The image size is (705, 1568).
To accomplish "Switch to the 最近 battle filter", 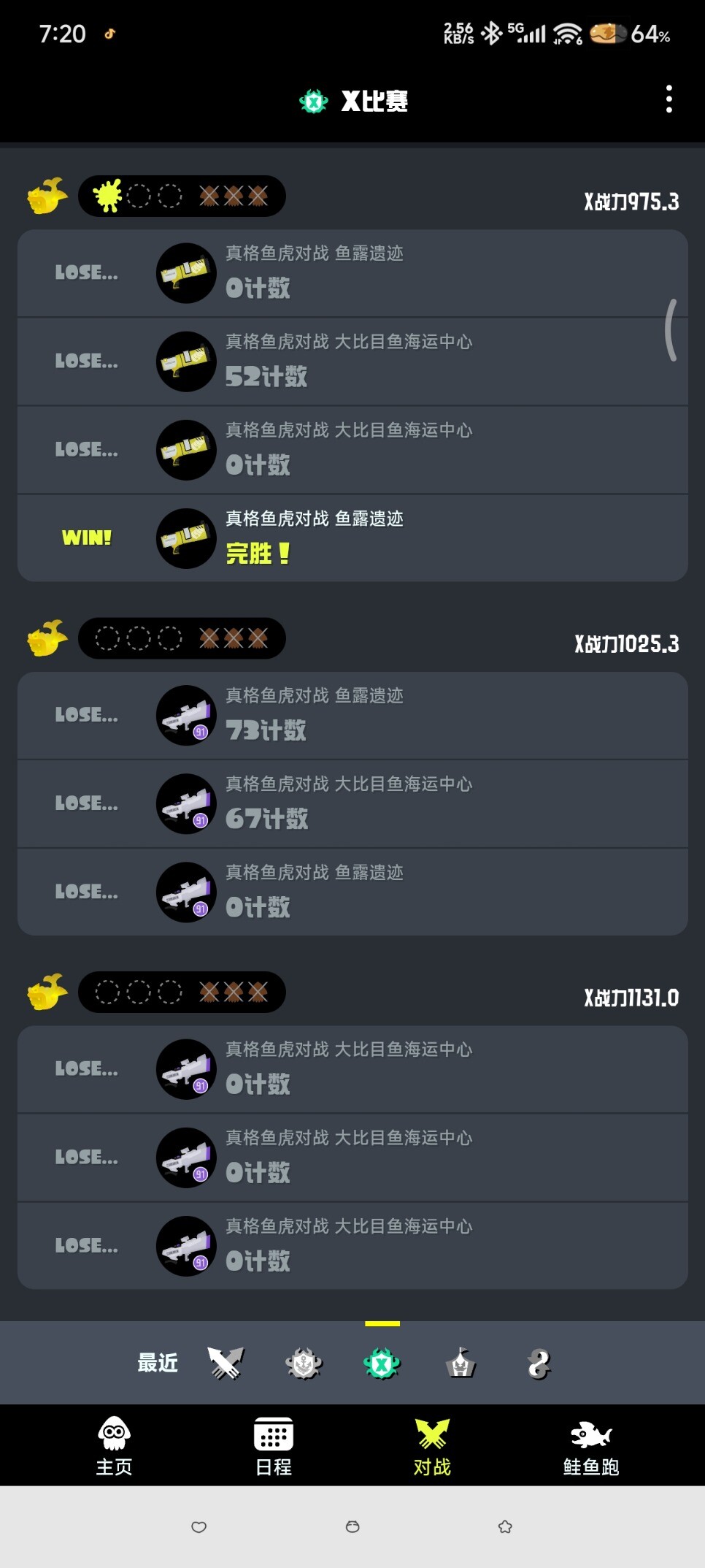I will pyautogui.click(x=158, y=1363).
